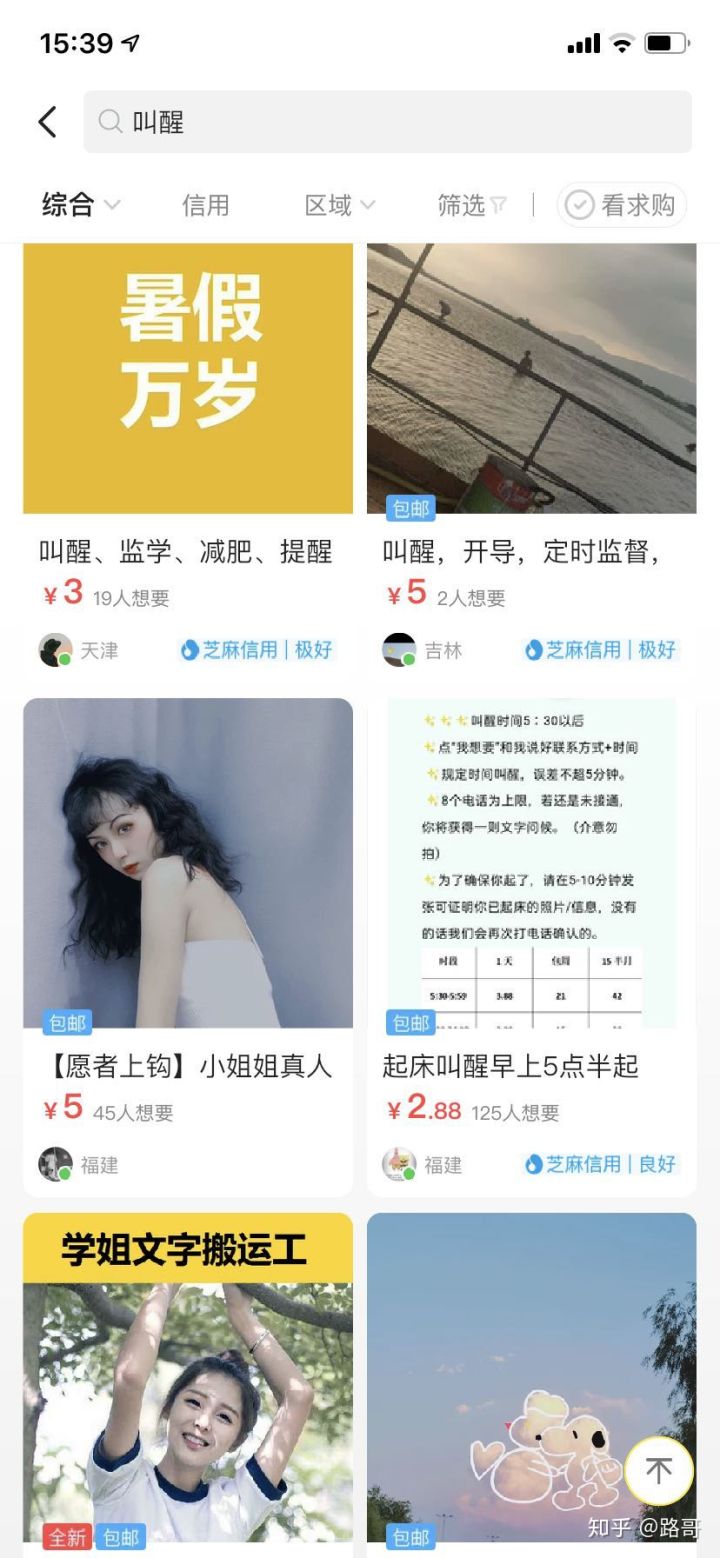
Task: Tap the search input field showing 叫醒
Action: point(300,120)
